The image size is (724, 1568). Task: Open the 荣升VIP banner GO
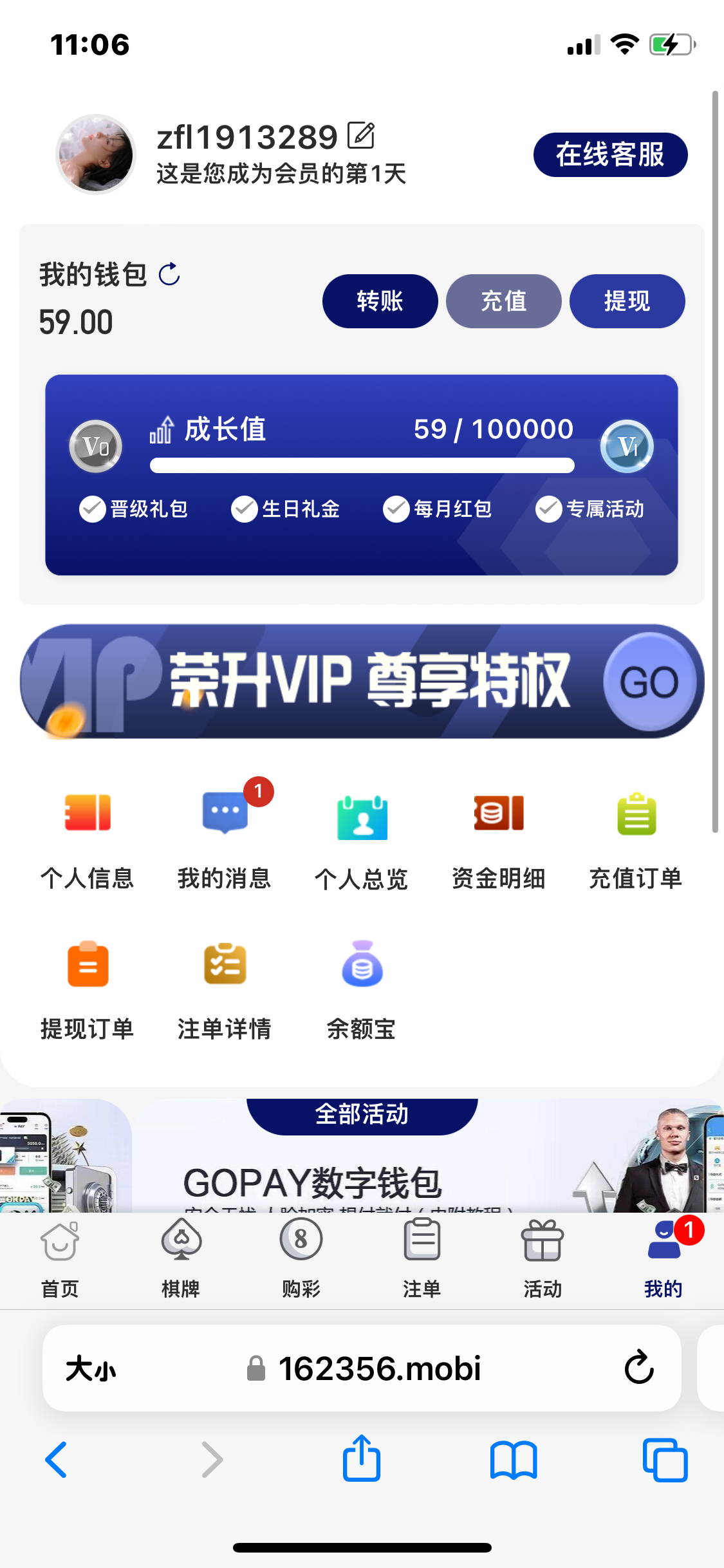pyautogui.click(x=649, y=682)
